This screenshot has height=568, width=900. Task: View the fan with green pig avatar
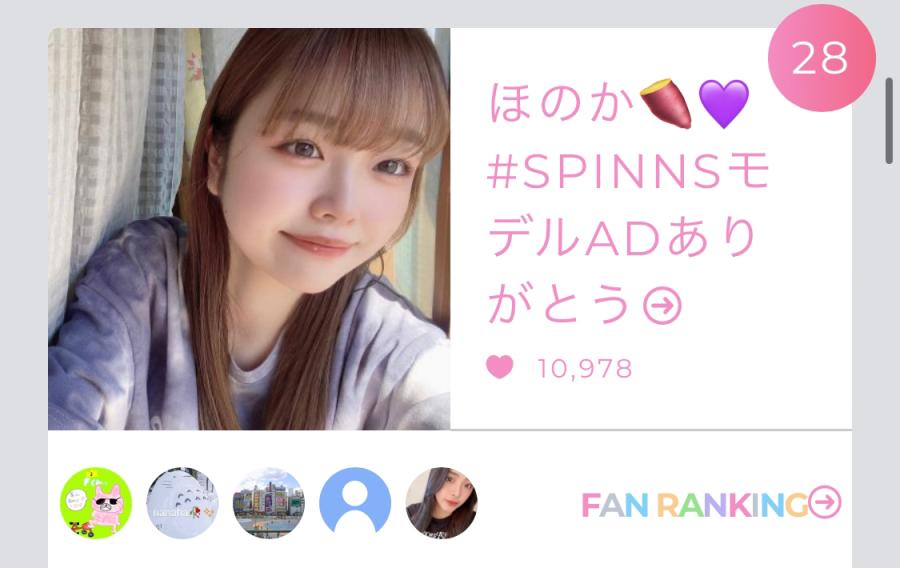(x=96, y=503)
